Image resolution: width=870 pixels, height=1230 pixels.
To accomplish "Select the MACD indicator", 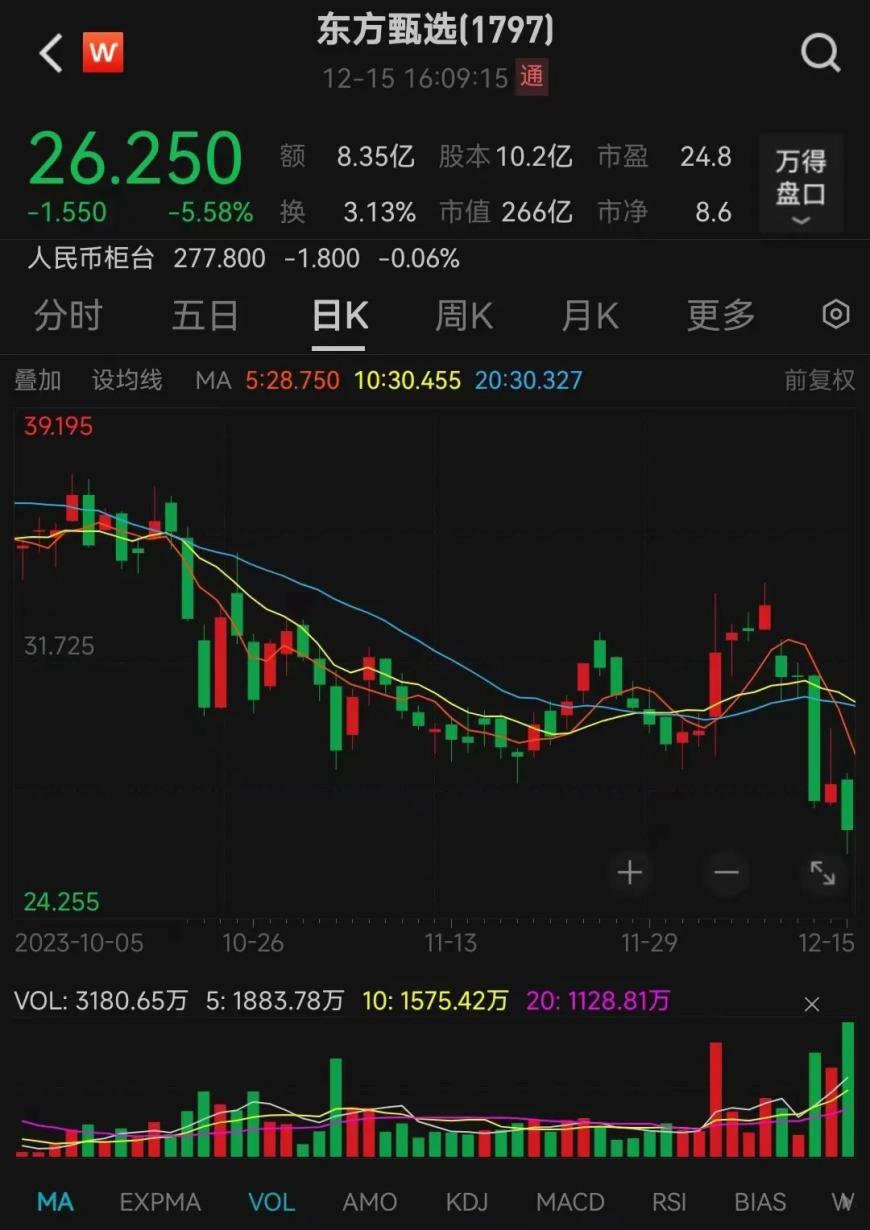I will [x=570, y=1202].
